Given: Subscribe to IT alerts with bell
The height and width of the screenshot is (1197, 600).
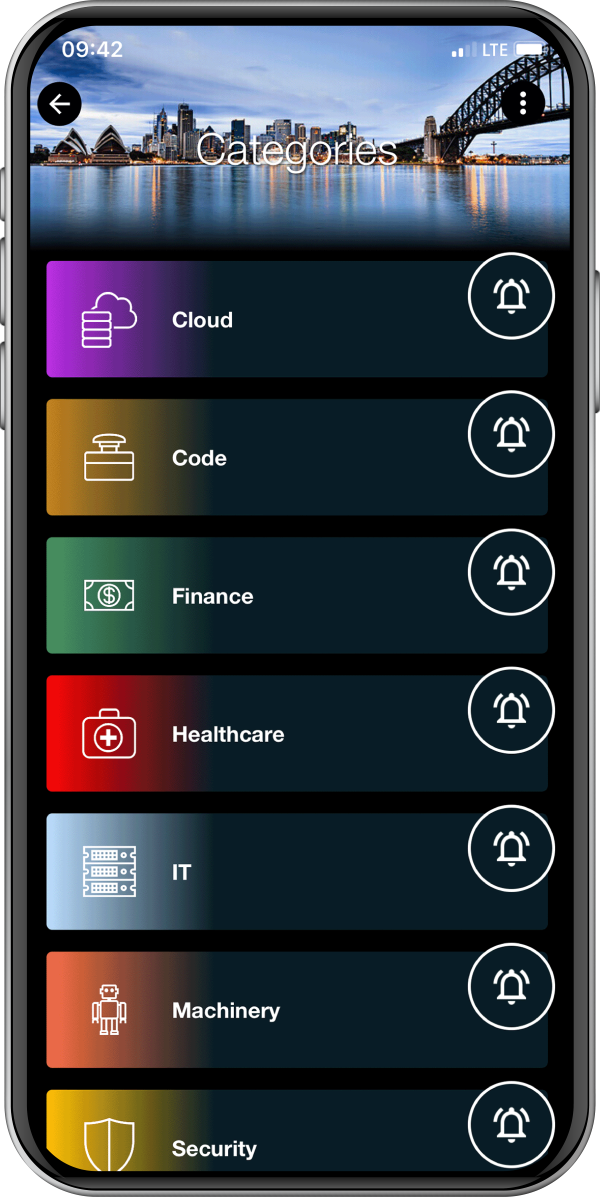Looking at the screenshot, I should pyautogui.click(x=511, y=848).
